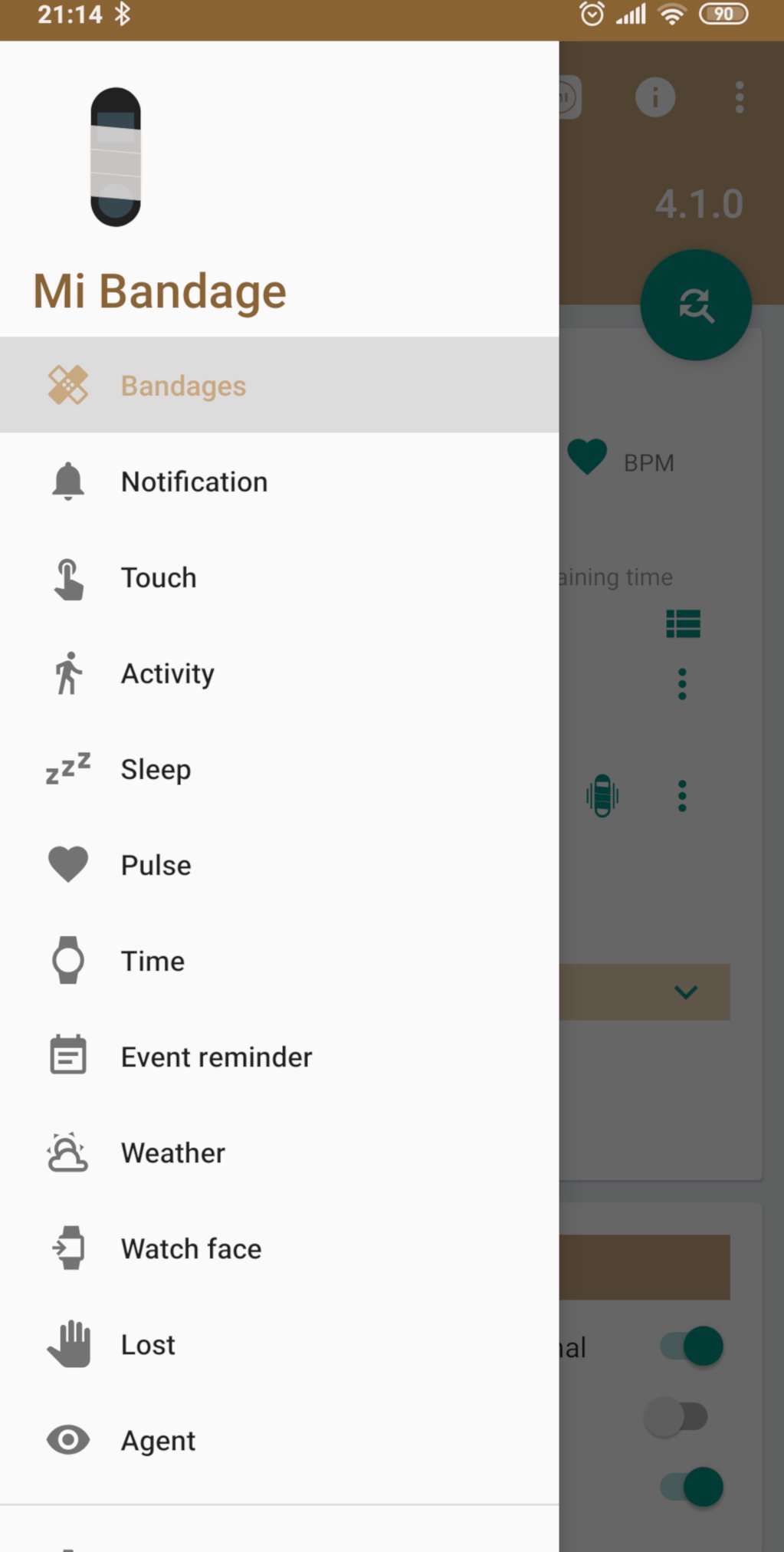Open the Watch face menu item
Viewport: 784px width, 1552px height.
279,1248
